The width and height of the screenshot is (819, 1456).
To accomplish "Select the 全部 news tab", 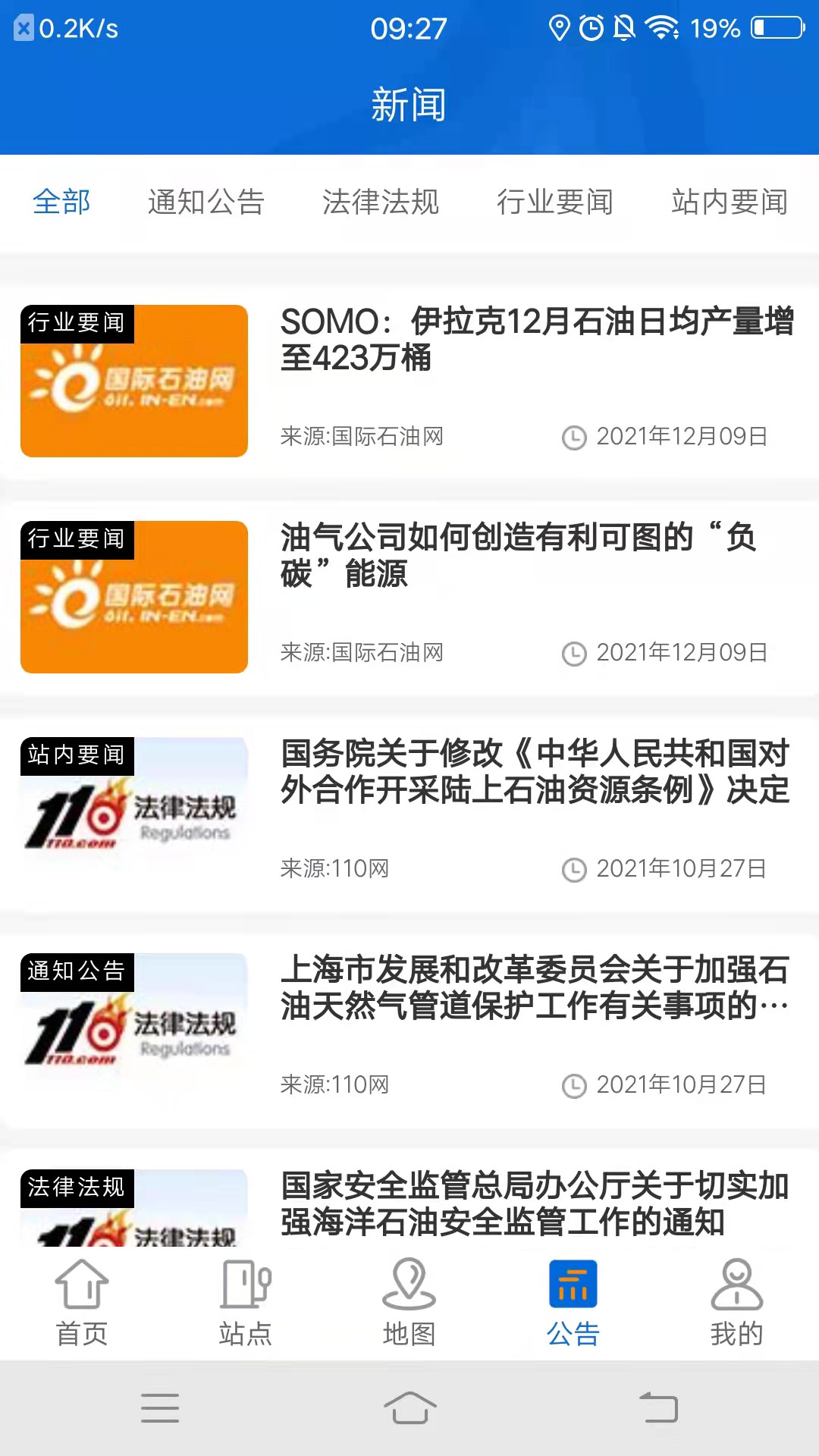I will [x=61, y=202].
